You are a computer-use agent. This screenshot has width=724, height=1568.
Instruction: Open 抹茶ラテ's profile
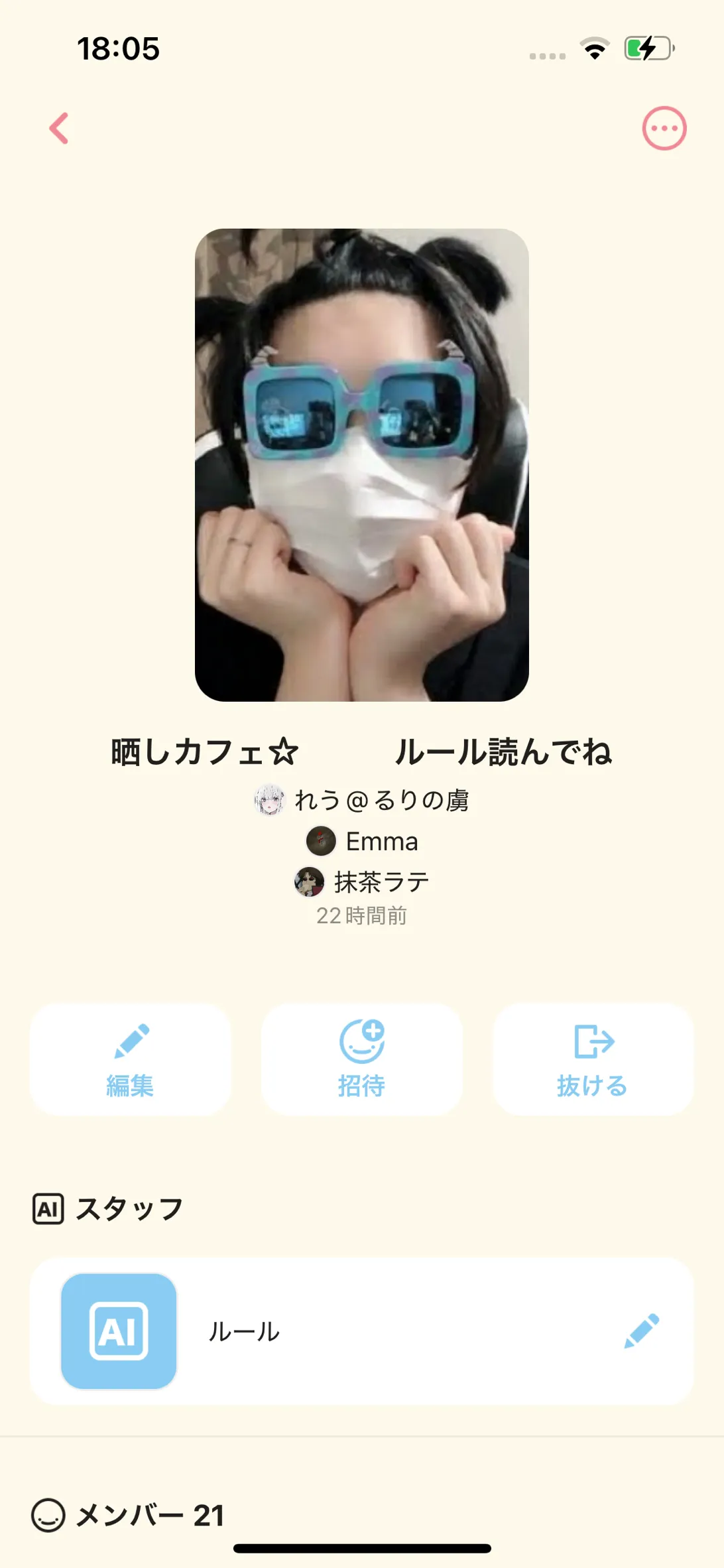pyautogui.click(x=362, y=882)
